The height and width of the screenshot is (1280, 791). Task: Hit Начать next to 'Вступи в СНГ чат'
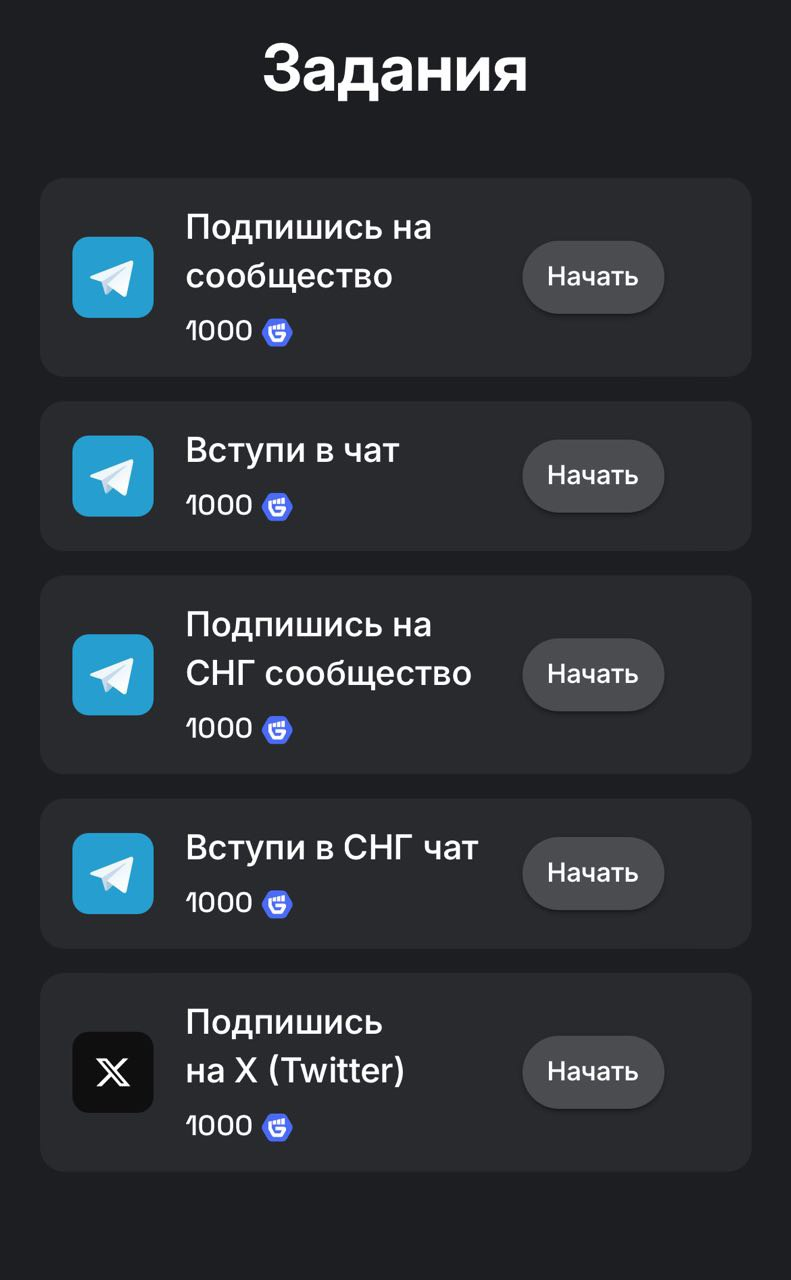coord(592,872)
